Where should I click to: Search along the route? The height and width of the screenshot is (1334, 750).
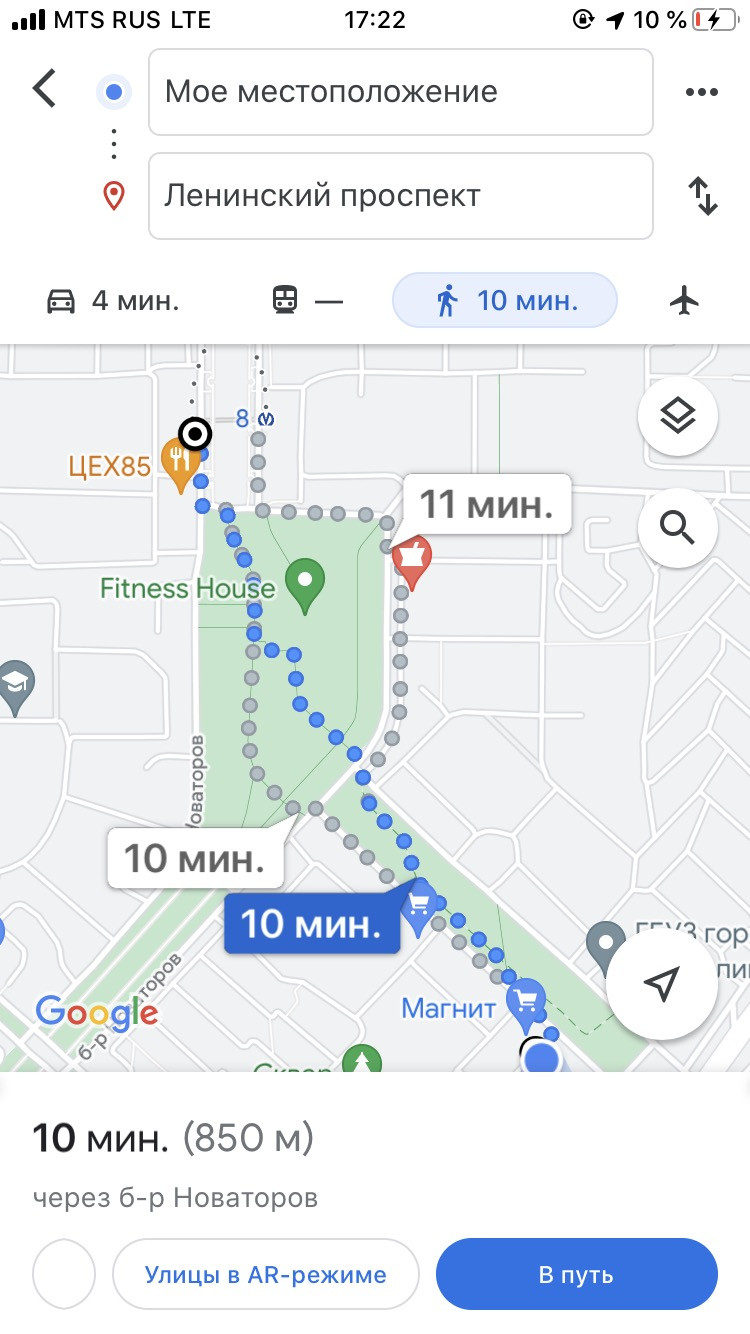(677, 527)
